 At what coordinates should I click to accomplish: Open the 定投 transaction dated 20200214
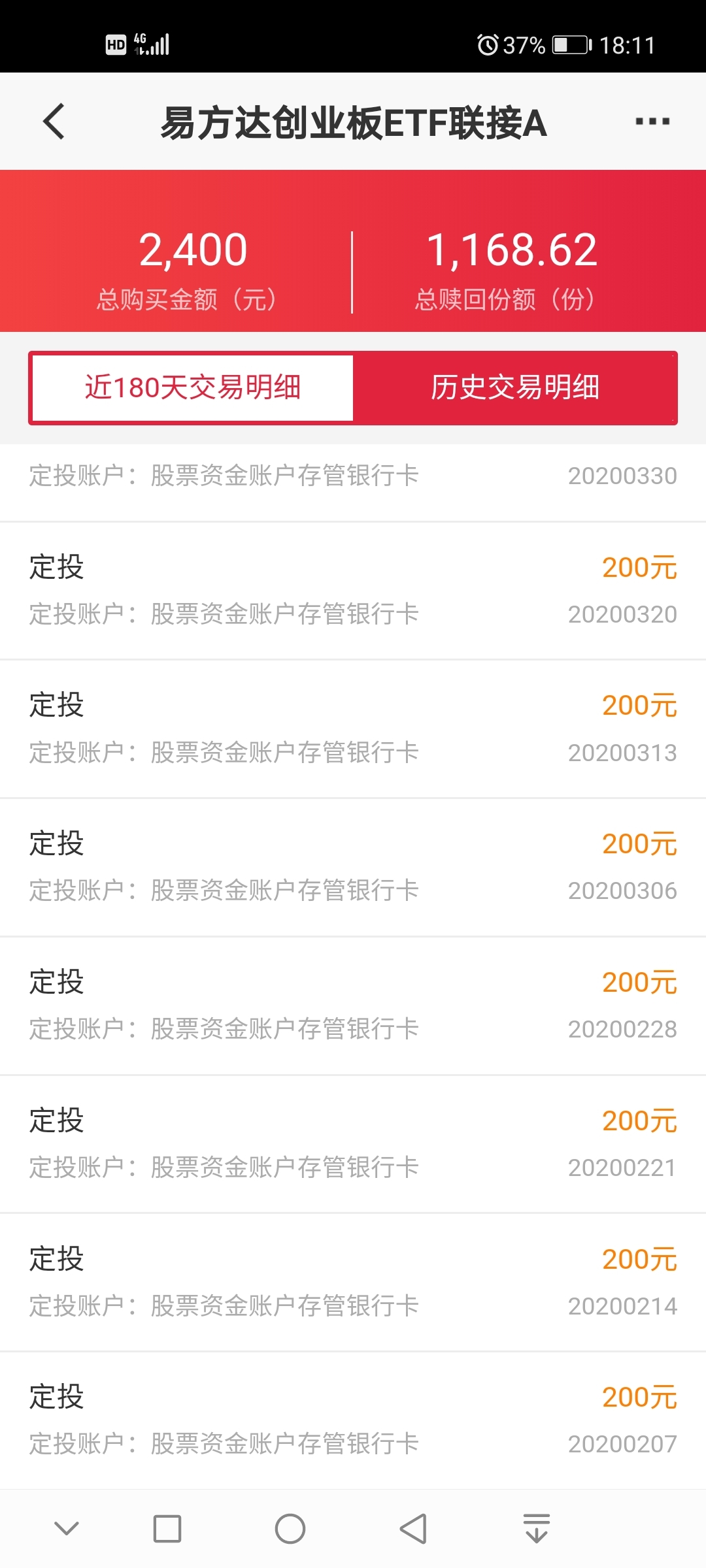pos(353,1283)
